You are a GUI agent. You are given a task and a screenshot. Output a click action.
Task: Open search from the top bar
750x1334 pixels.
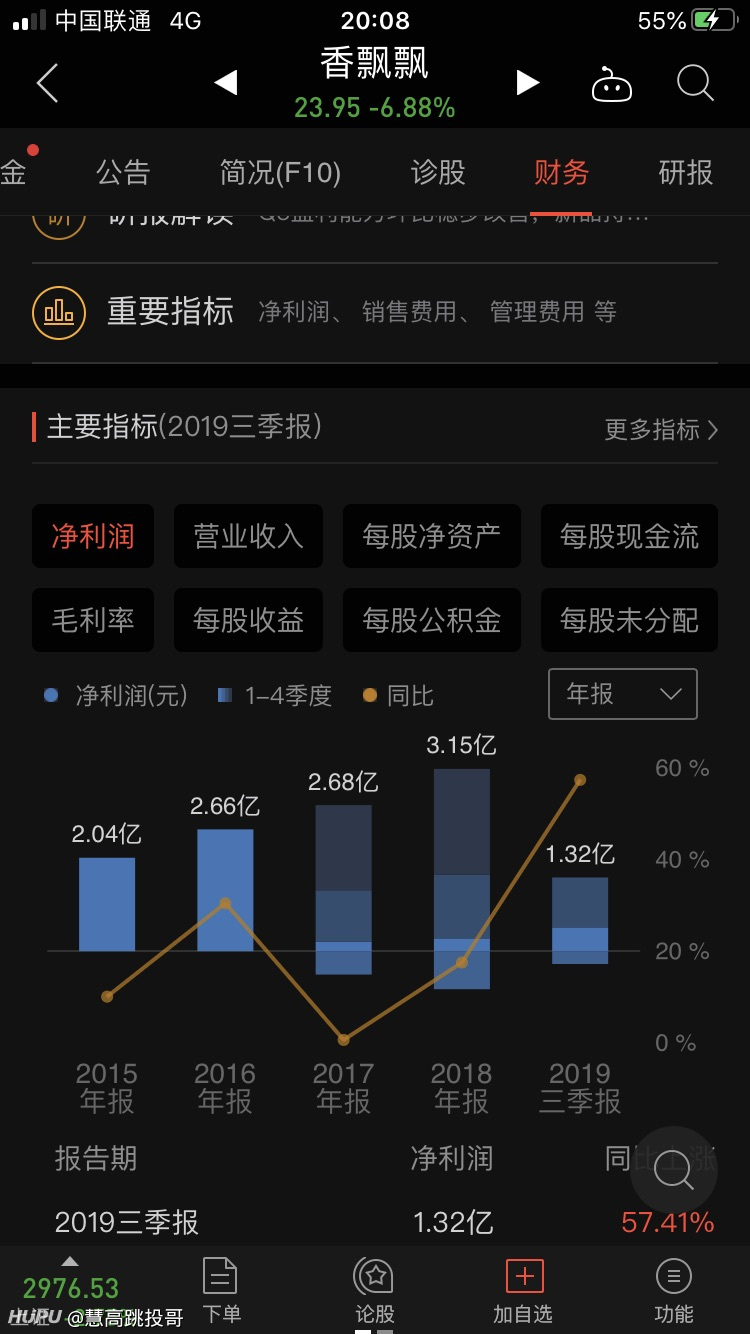click(x=694, y=83)
